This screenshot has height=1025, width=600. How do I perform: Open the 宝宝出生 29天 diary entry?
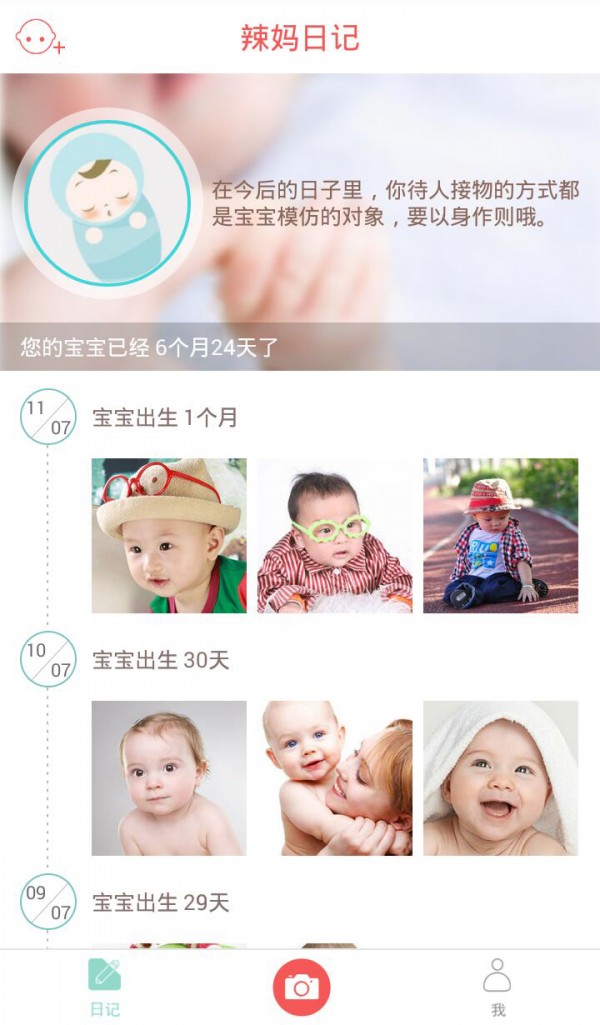point(160,903)
